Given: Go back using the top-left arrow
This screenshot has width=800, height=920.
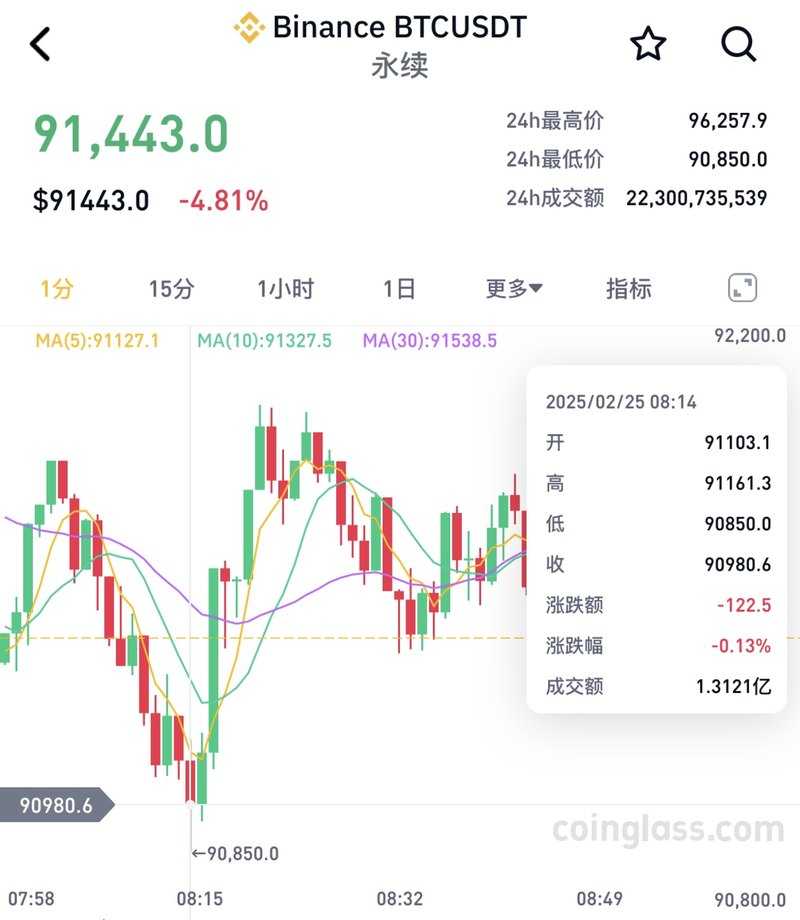Looking at the screenshot, I should 40,45.
